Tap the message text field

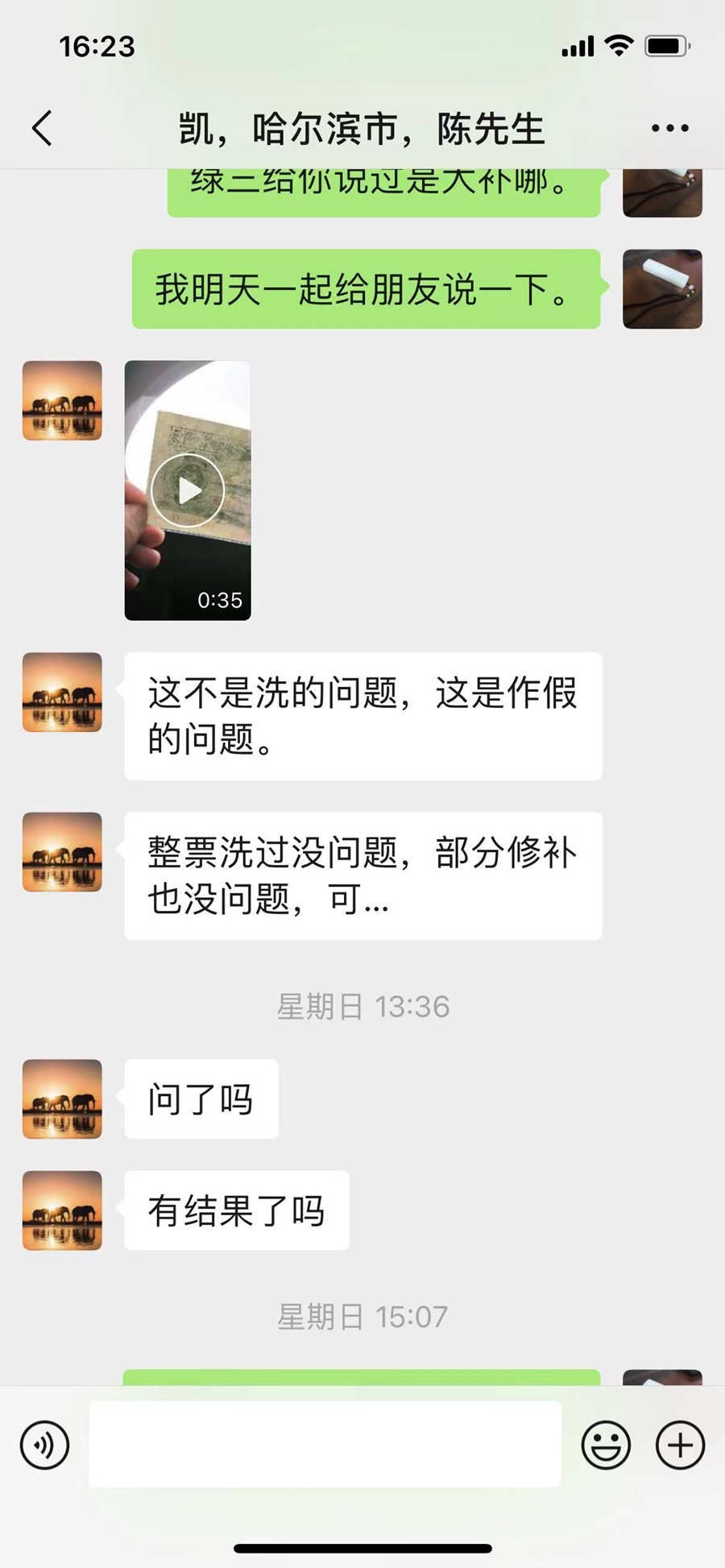325,1444
